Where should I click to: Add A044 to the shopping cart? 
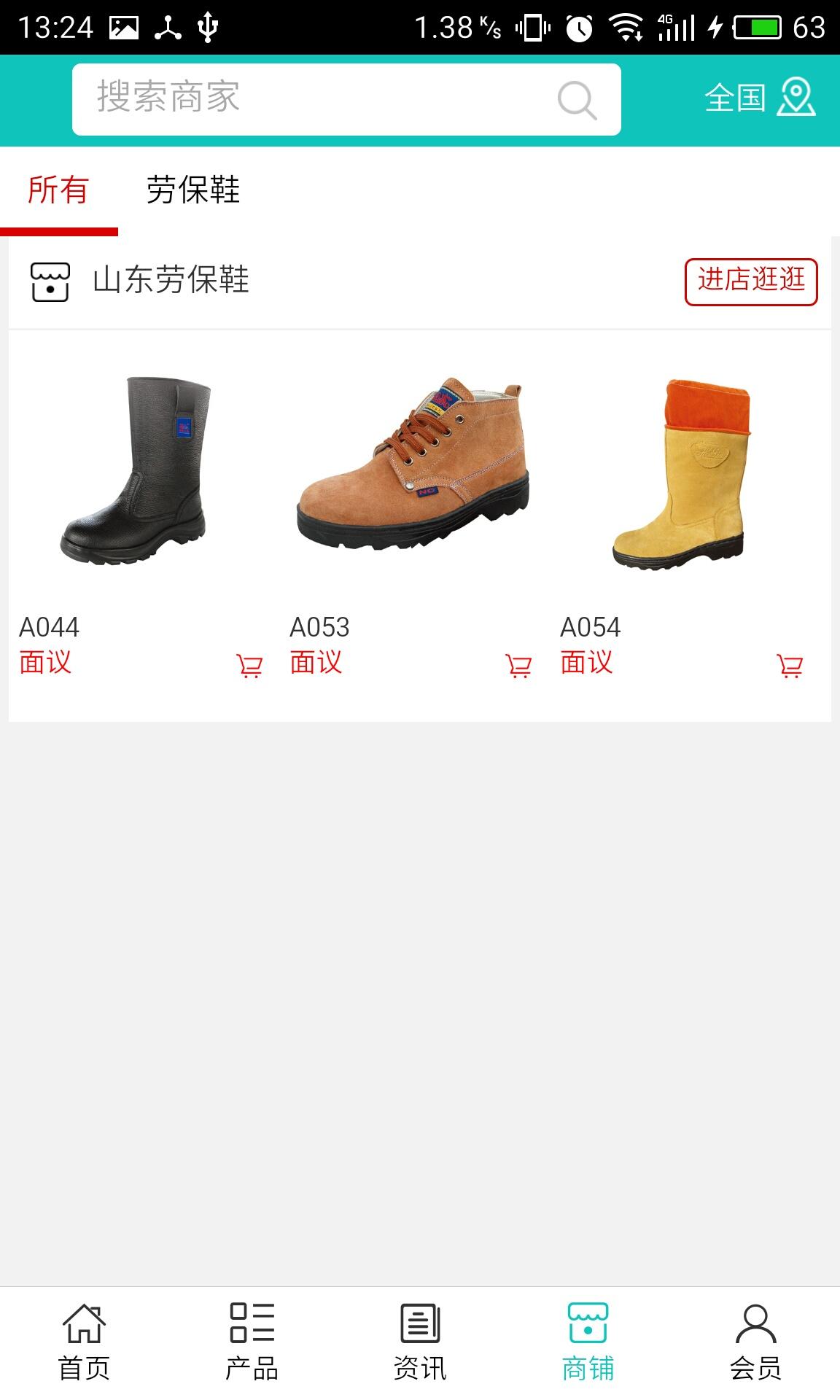point(249,666)
